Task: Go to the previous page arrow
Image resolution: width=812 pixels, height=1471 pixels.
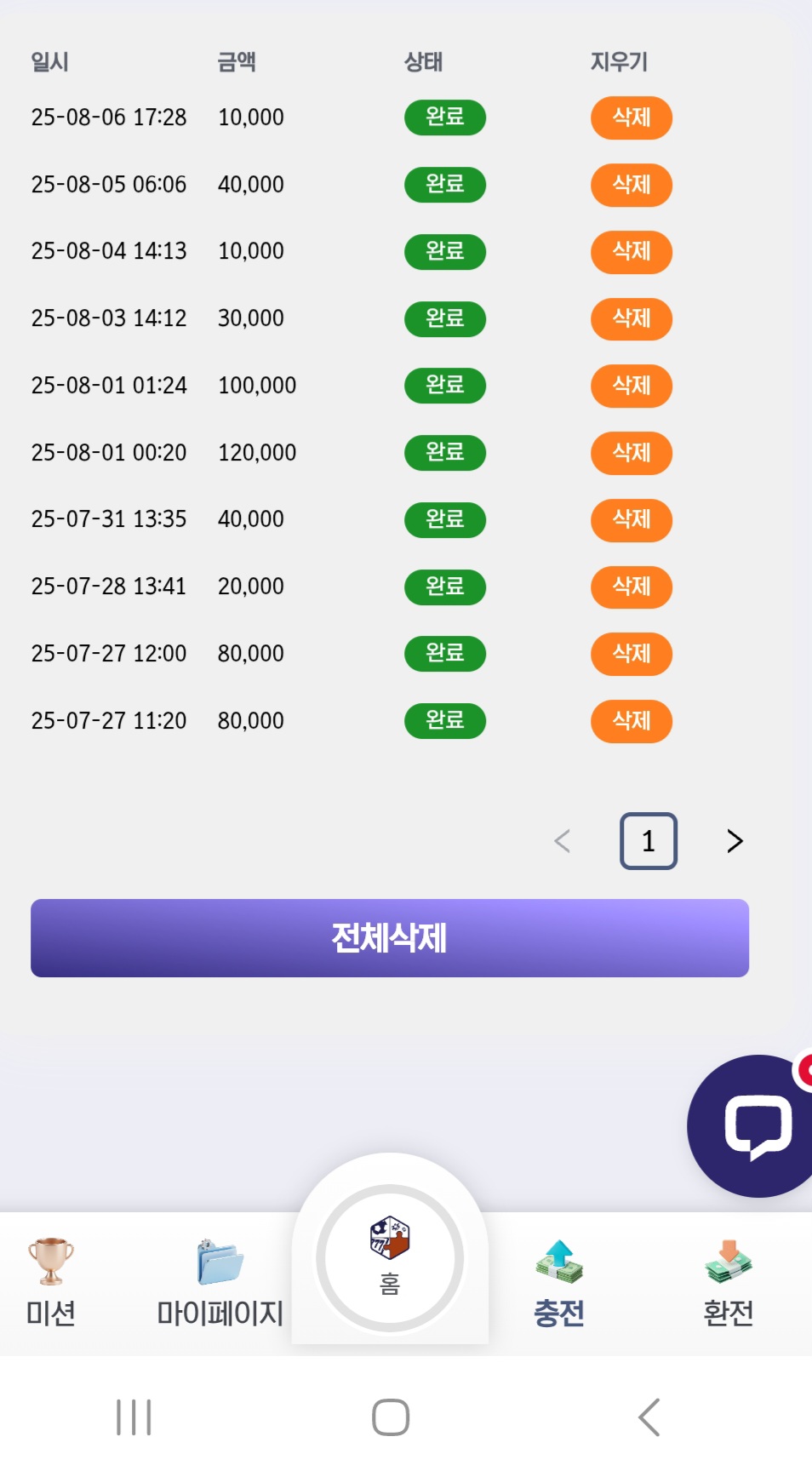Action: click(x=562, y=841)
